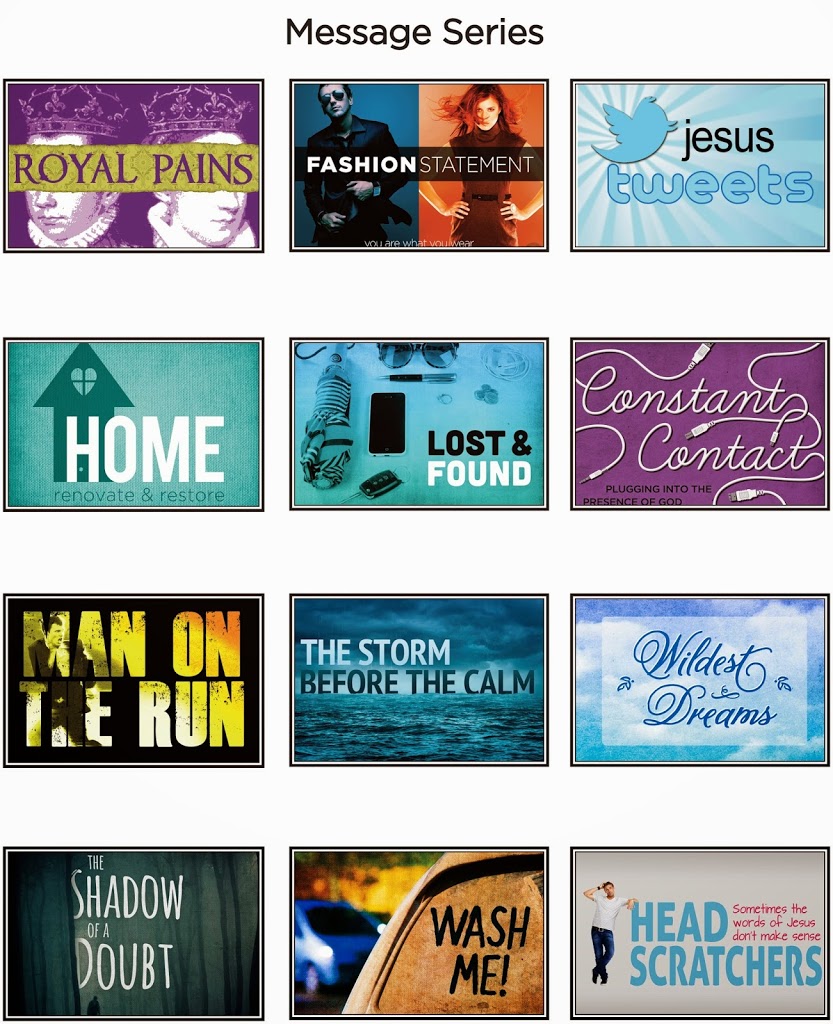The image size is (833, 1024).
Task: Open the Head Scratchers series
Action: (x=700, y=933)
